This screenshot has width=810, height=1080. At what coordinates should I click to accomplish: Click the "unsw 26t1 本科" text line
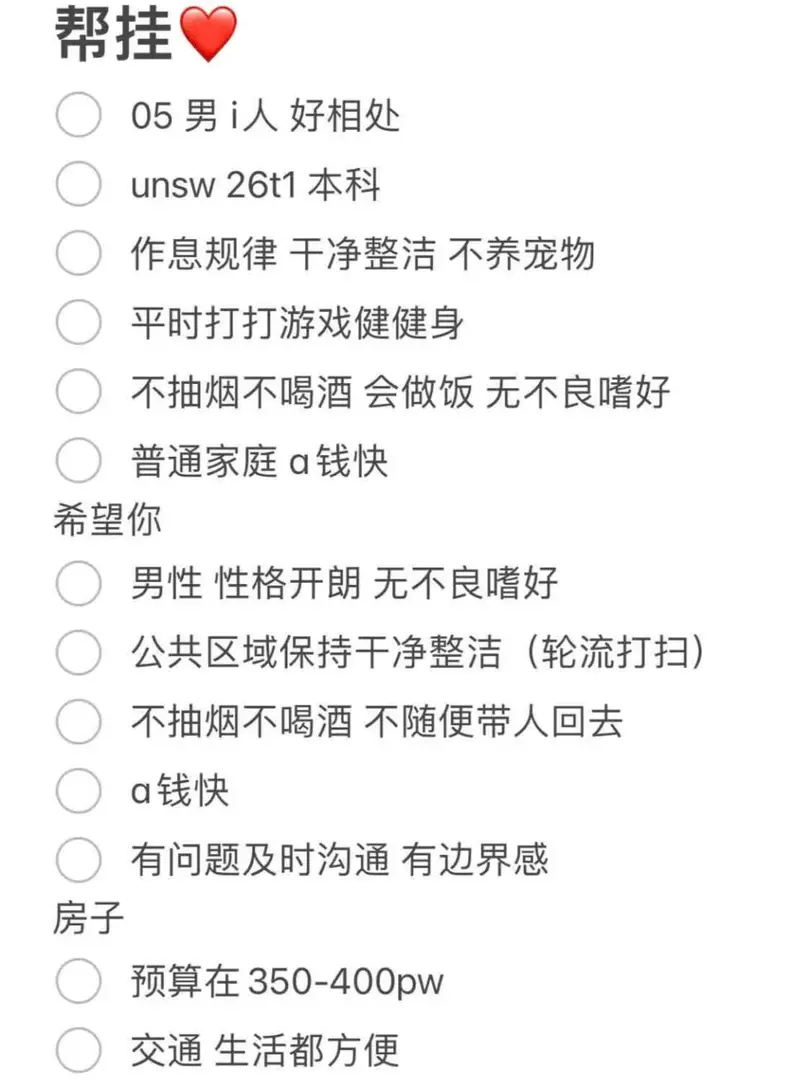point(258,185)
